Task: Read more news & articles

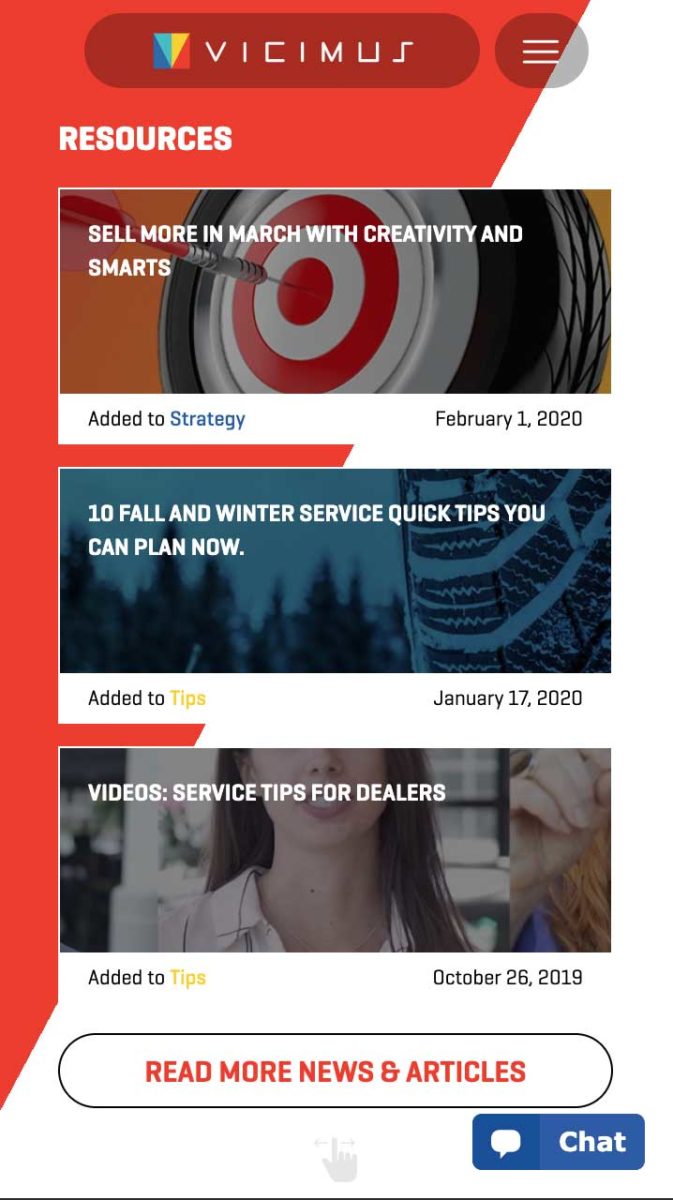Action: coord(335,1071)
